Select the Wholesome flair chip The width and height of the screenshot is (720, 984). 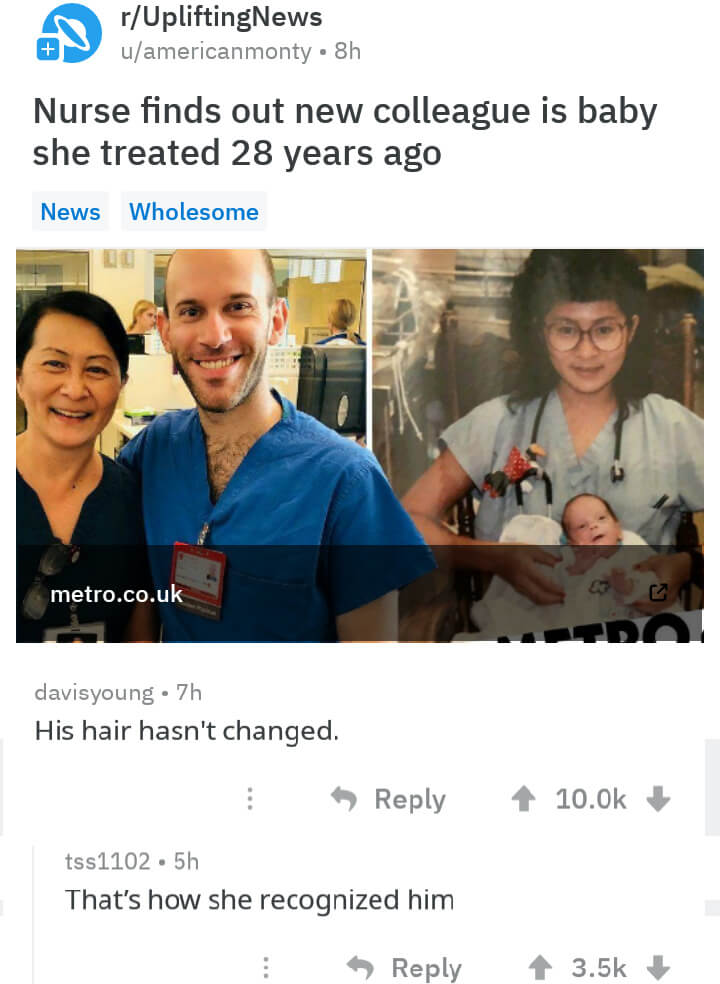click(194, 212)
